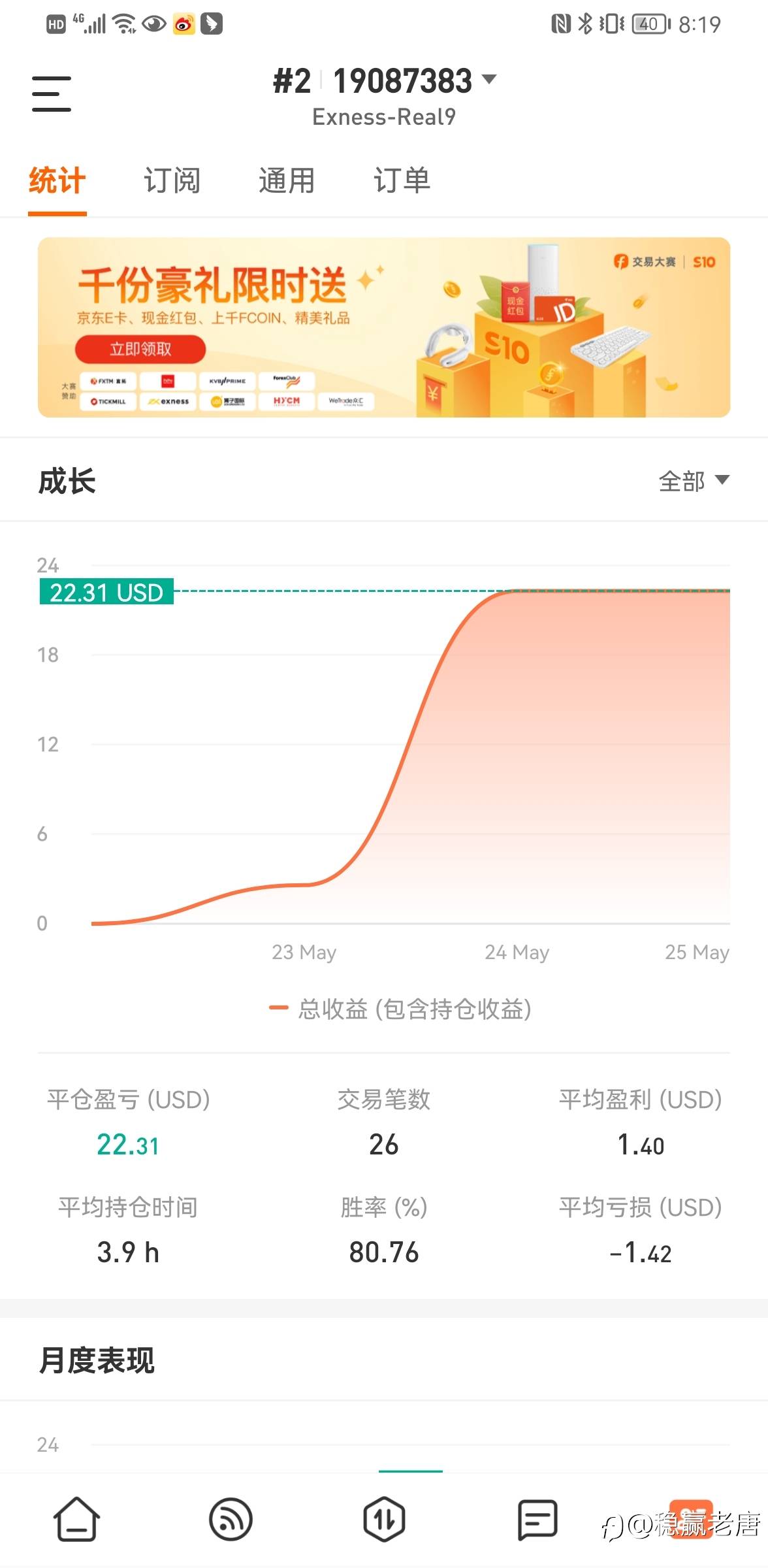The height and width of the screenshot is (1568, 768).
Task: Open the signal feed tab in bottom navigation
Action: click(231, 1519)
